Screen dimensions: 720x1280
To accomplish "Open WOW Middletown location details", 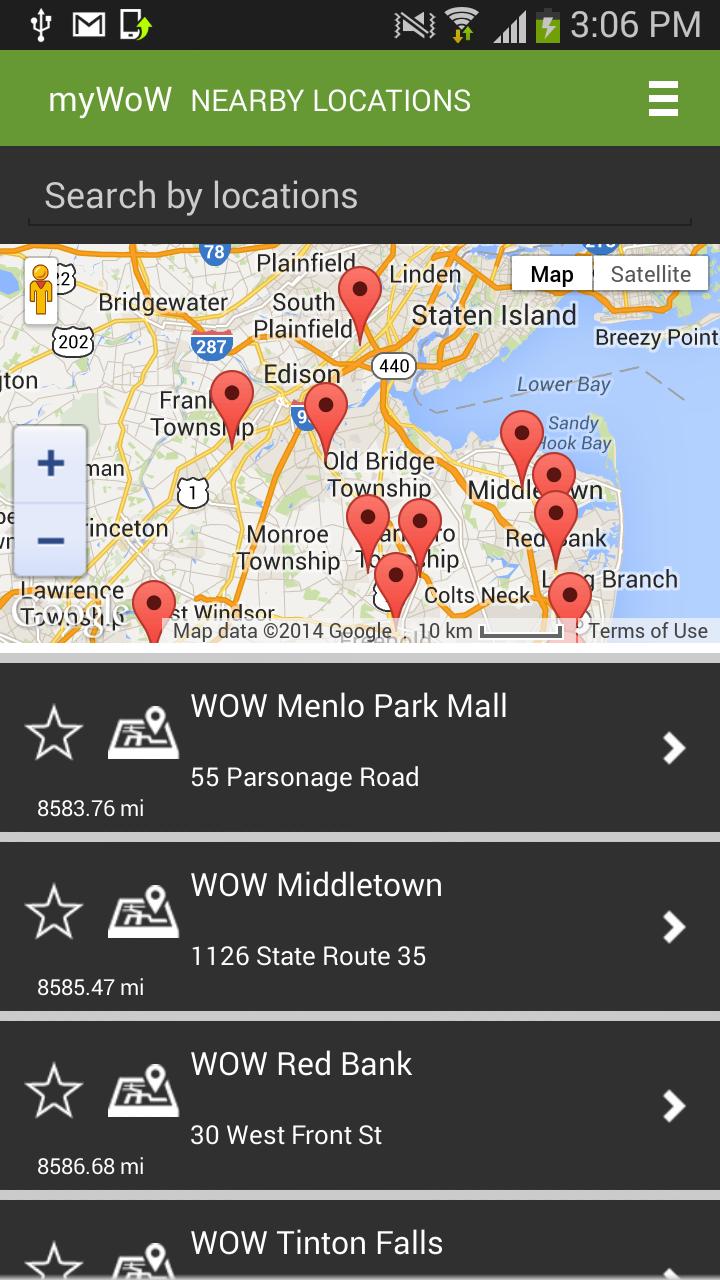I will pos(674,927).
